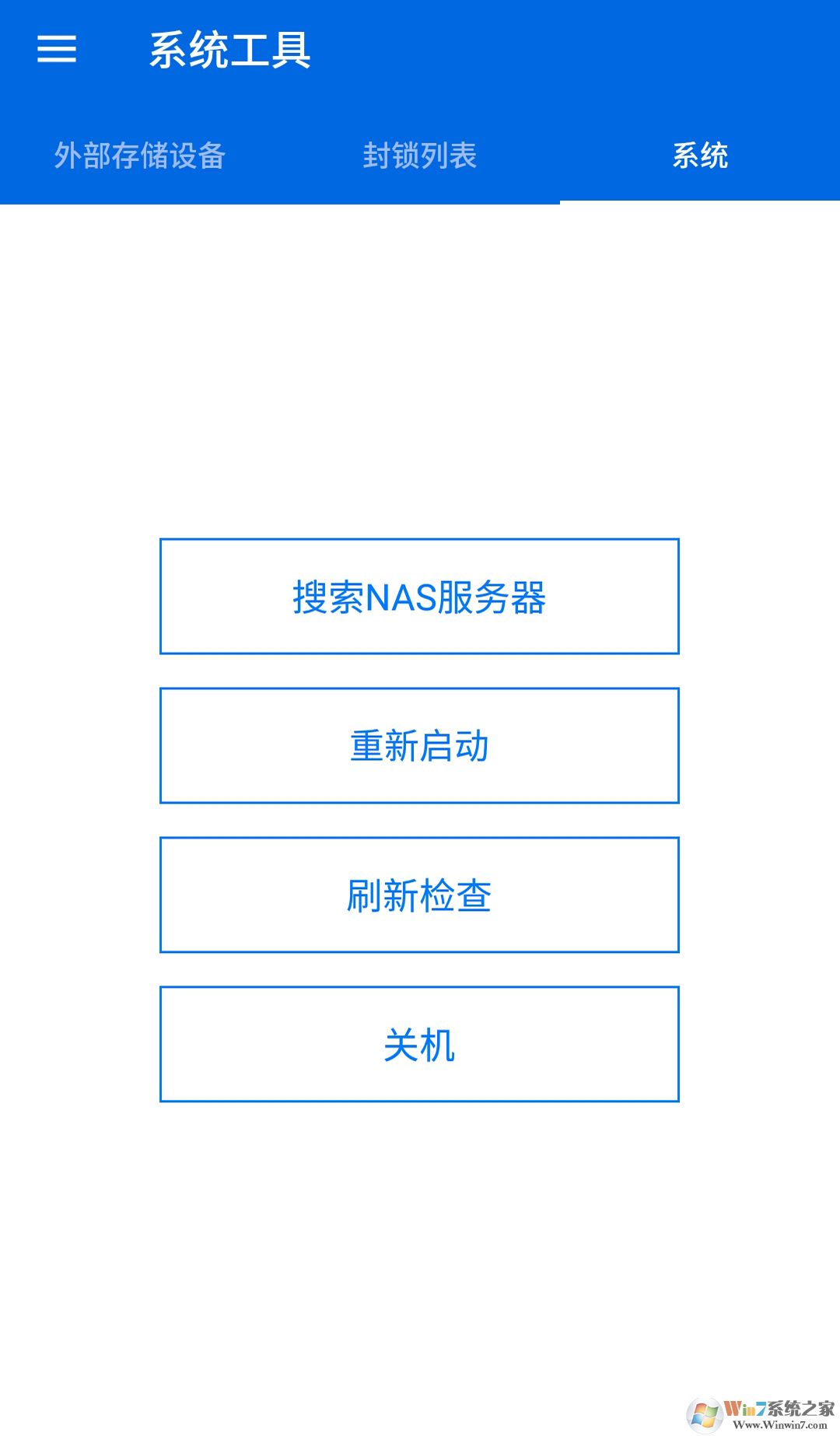The image size is (840, 1436).
Task: Switch to the 外部存储设备 tab
Action: click(143, 156)
